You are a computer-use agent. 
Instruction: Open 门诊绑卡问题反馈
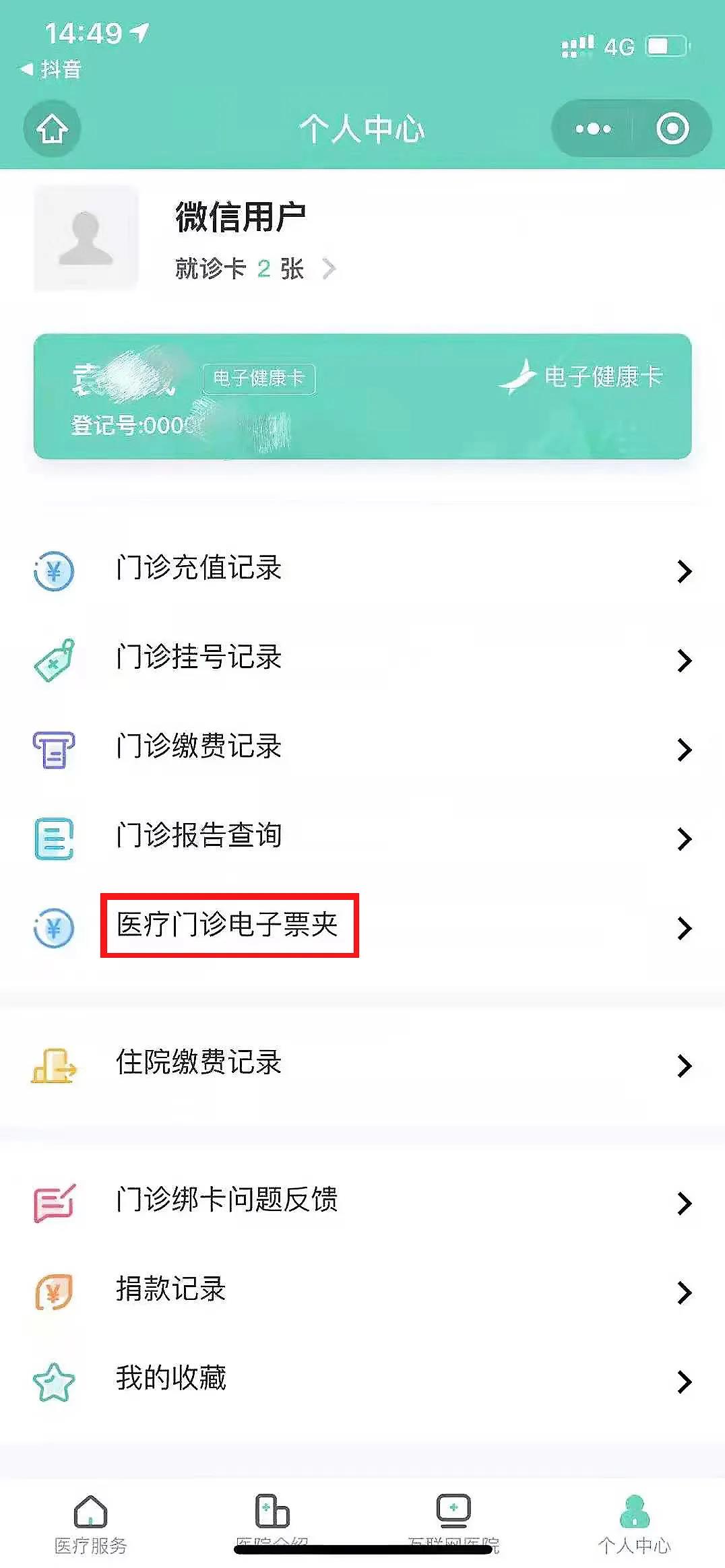pos(362,1201)
